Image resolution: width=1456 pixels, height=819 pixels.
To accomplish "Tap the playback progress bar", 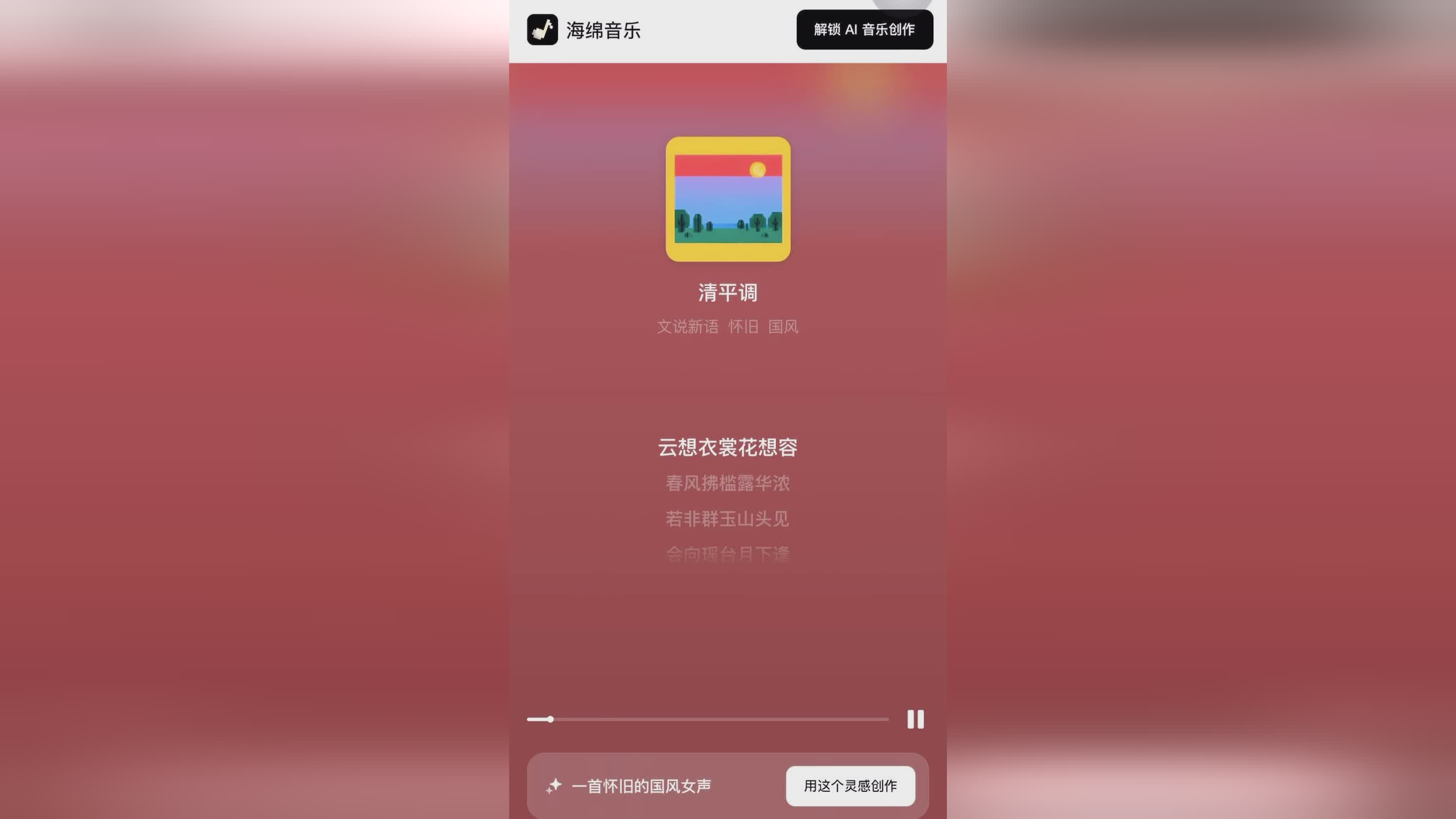I will click(708, 719).
